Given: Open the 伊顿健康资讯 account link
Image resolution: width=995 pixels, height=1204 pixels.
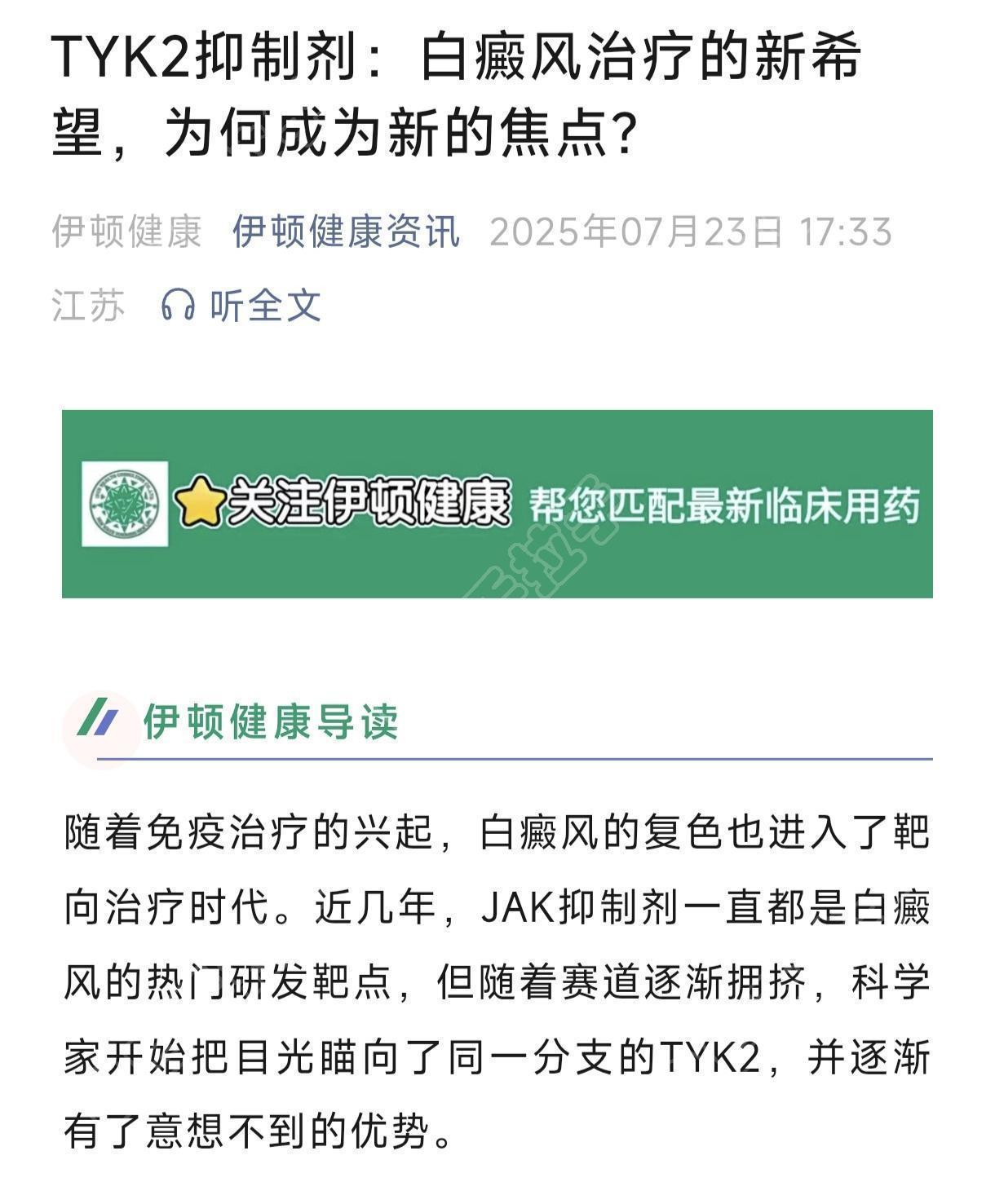Looking at the screenshot, I should pos(346,232).
